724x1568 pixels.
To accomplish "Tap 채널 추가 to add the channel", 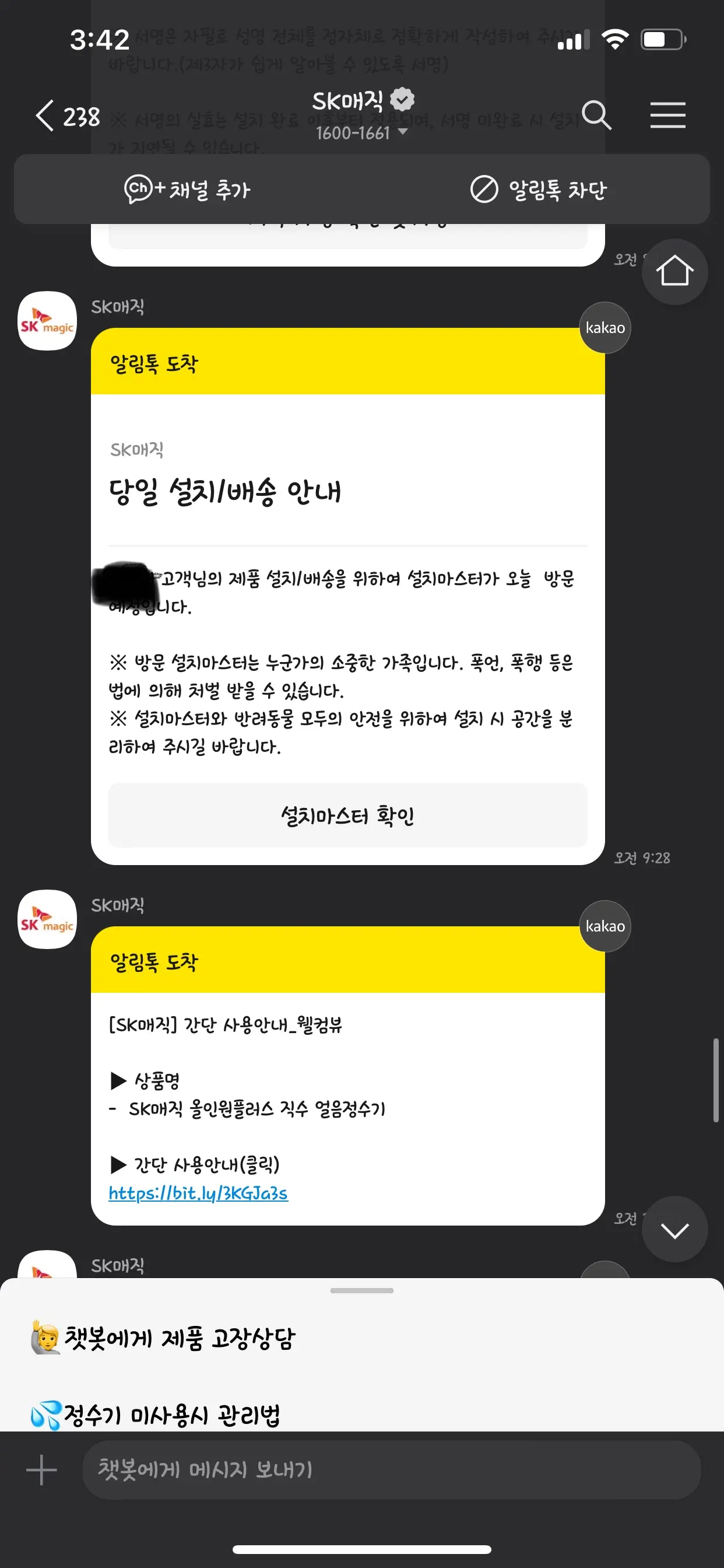I will click(x=187, y=190).
